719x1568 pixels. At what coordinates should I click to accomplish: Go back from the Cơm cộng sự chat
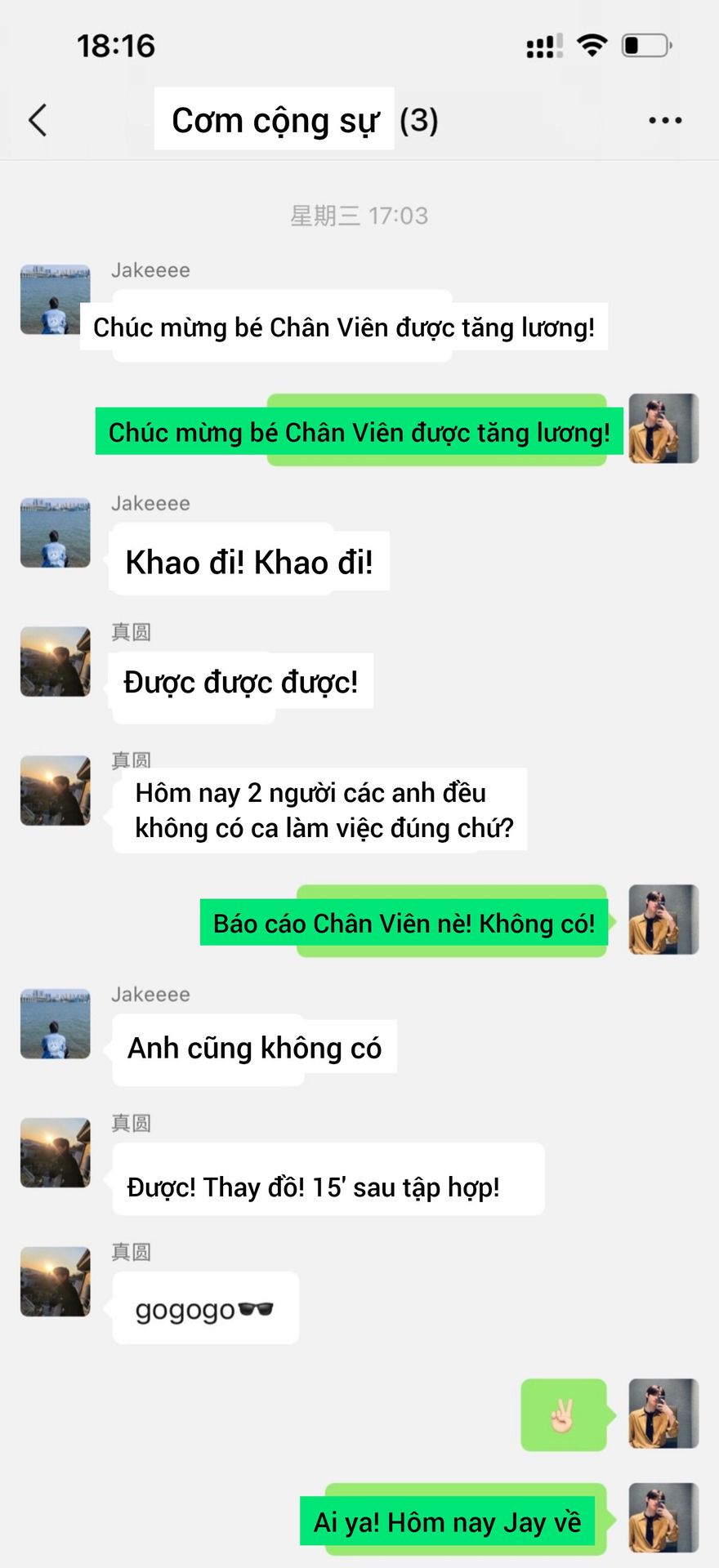38,120
